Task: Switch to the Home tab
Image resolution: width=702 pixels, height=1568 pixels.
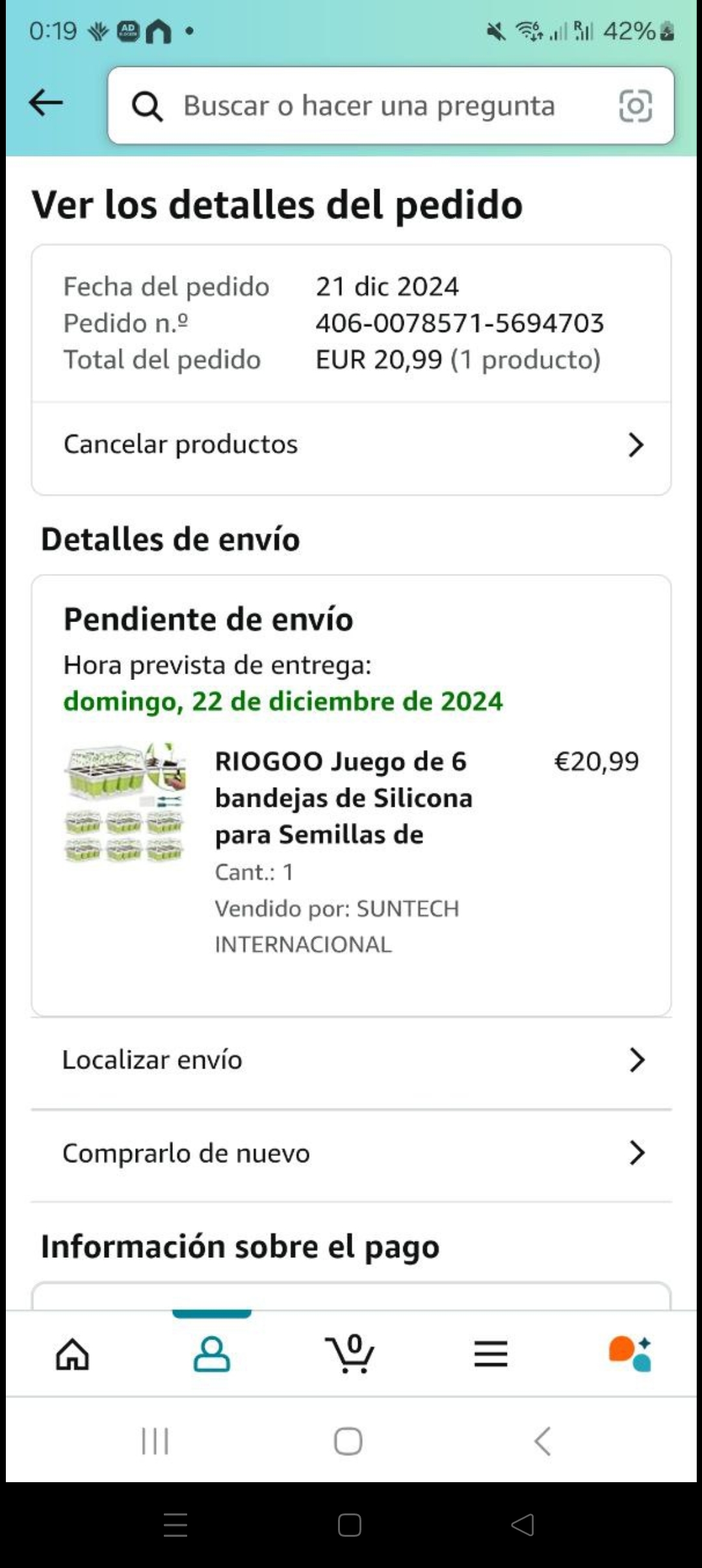Action: (x=72, y=1355)
